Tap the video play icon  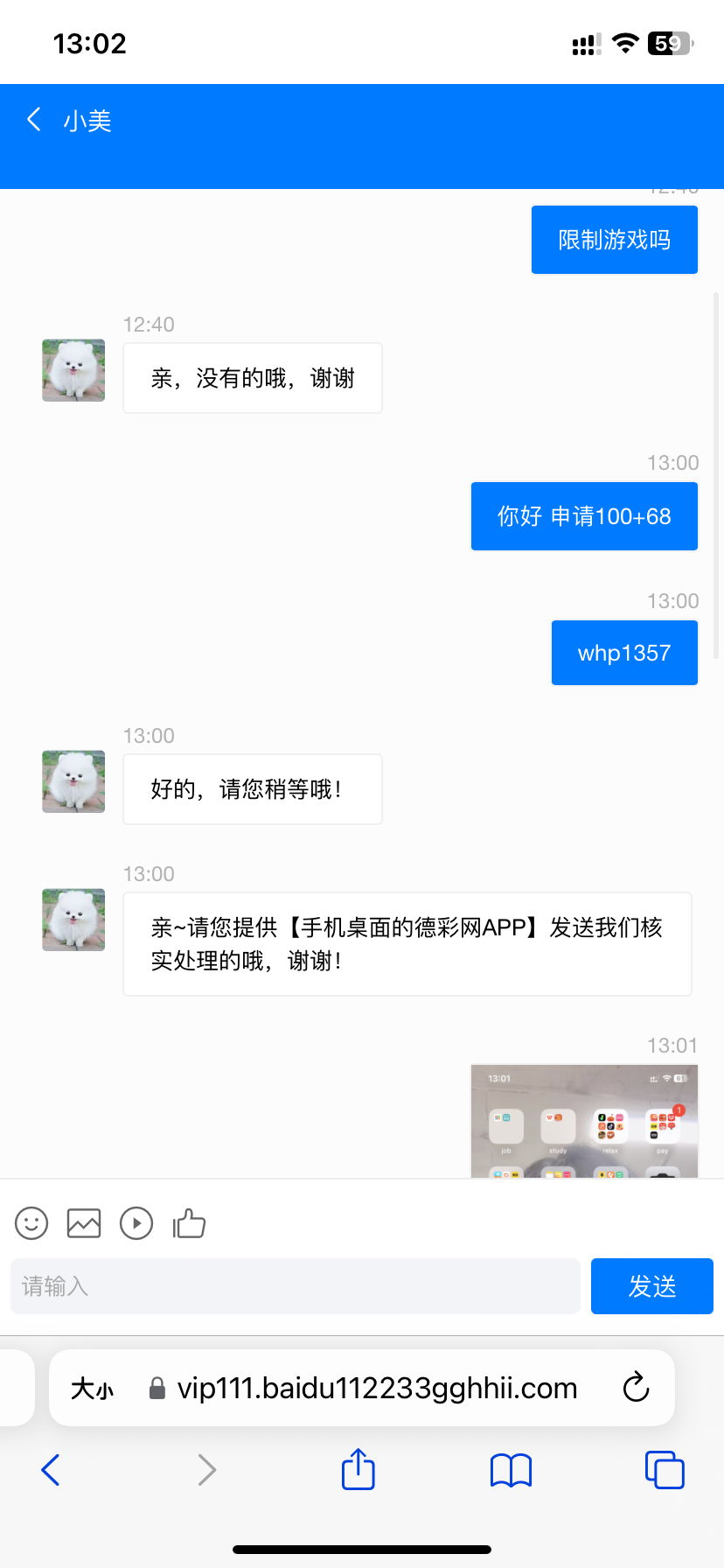coord(136,1223)
